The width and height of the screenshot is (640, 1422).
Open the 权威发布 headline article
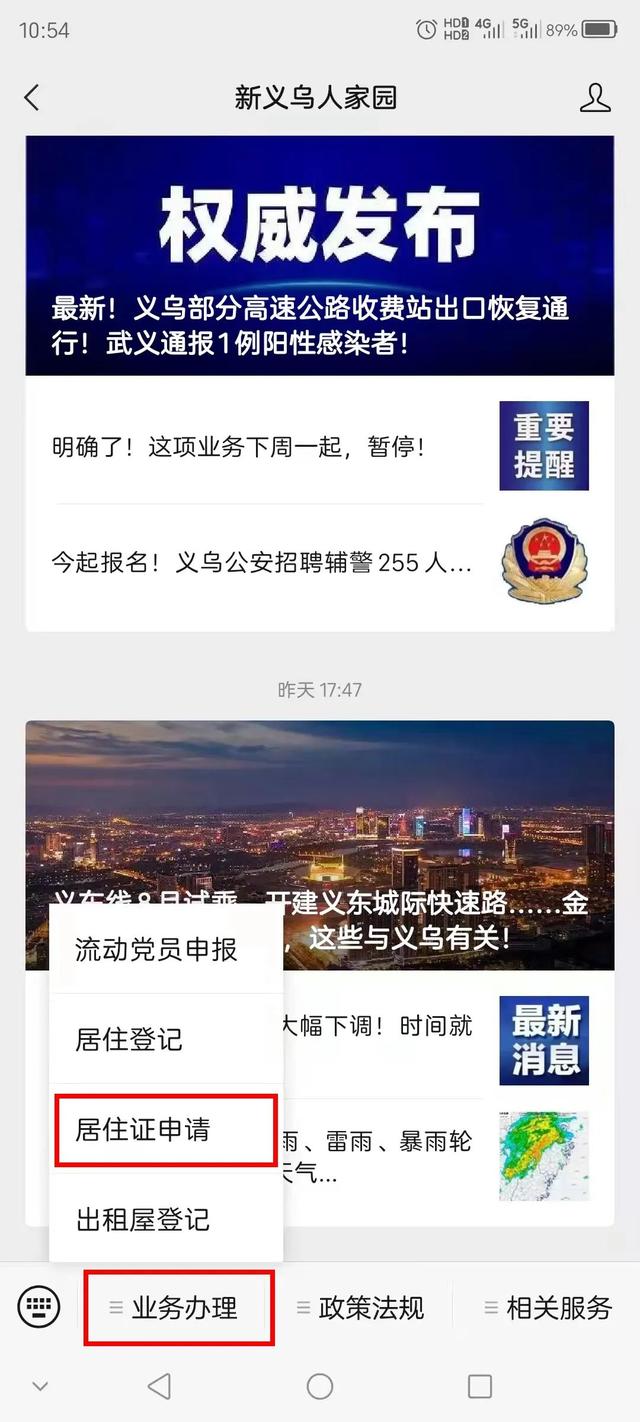click(320, 256)
